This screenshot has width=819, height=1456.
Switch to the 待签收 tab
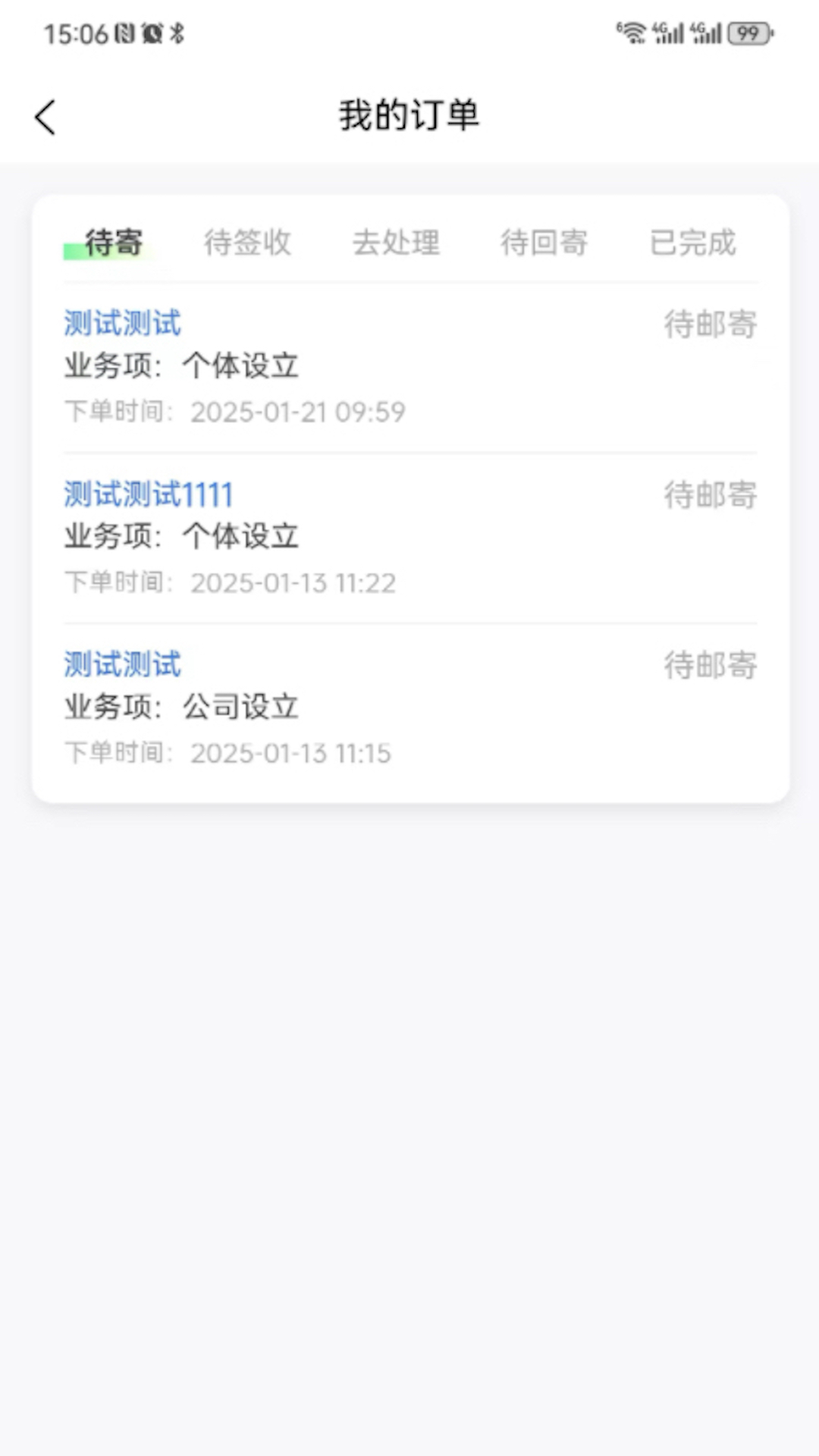click(x=248, y=243)
